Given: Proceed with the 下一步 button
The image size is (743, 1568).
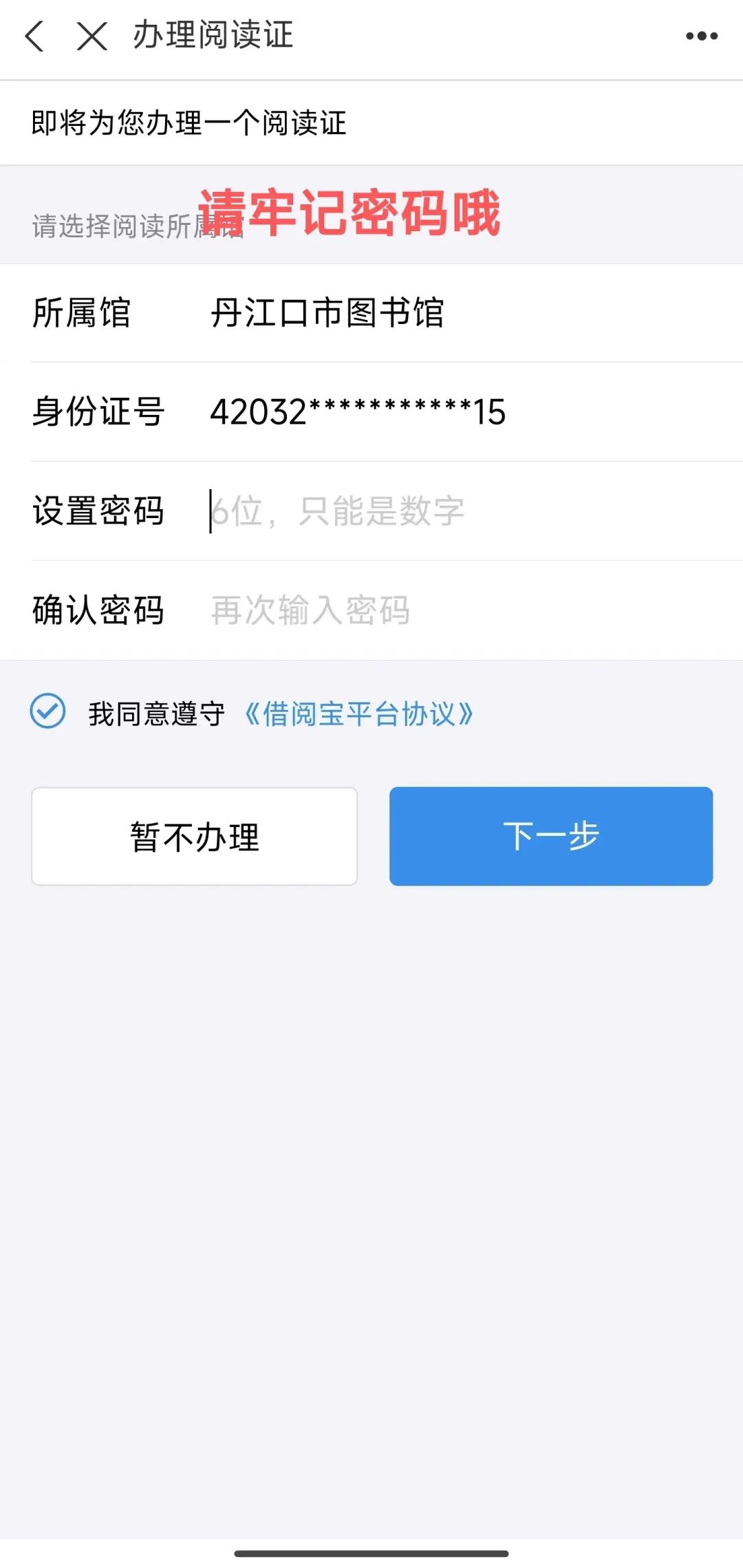Looking at the screenshot, I should coord(551,837).
